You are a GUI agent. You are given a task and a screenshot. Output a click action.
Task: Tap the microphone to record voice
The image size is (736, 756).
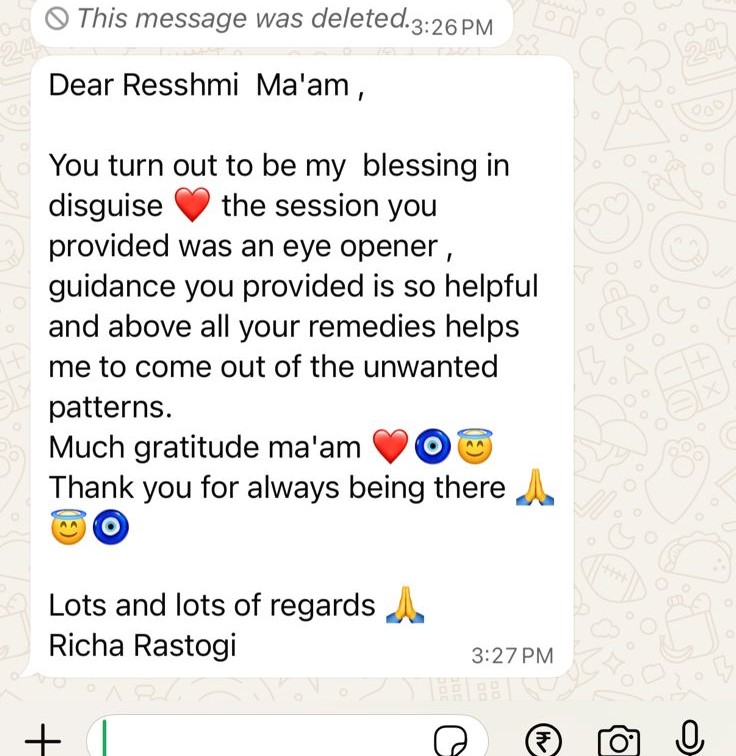point(688,738)
